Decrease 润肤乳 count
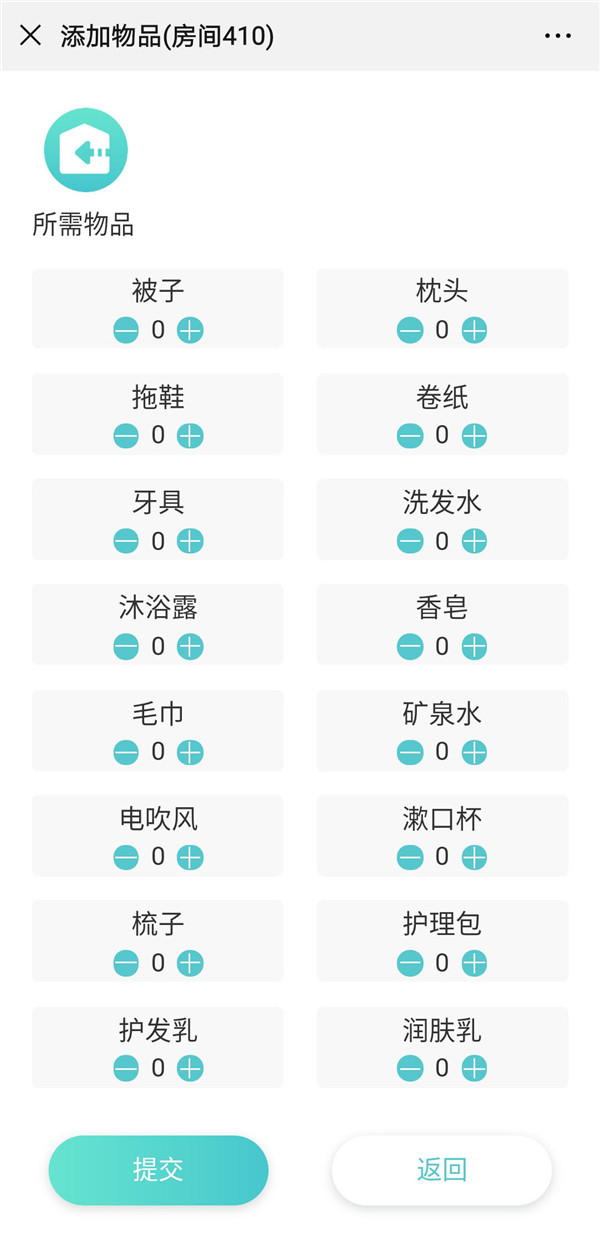 (410, 1068)
